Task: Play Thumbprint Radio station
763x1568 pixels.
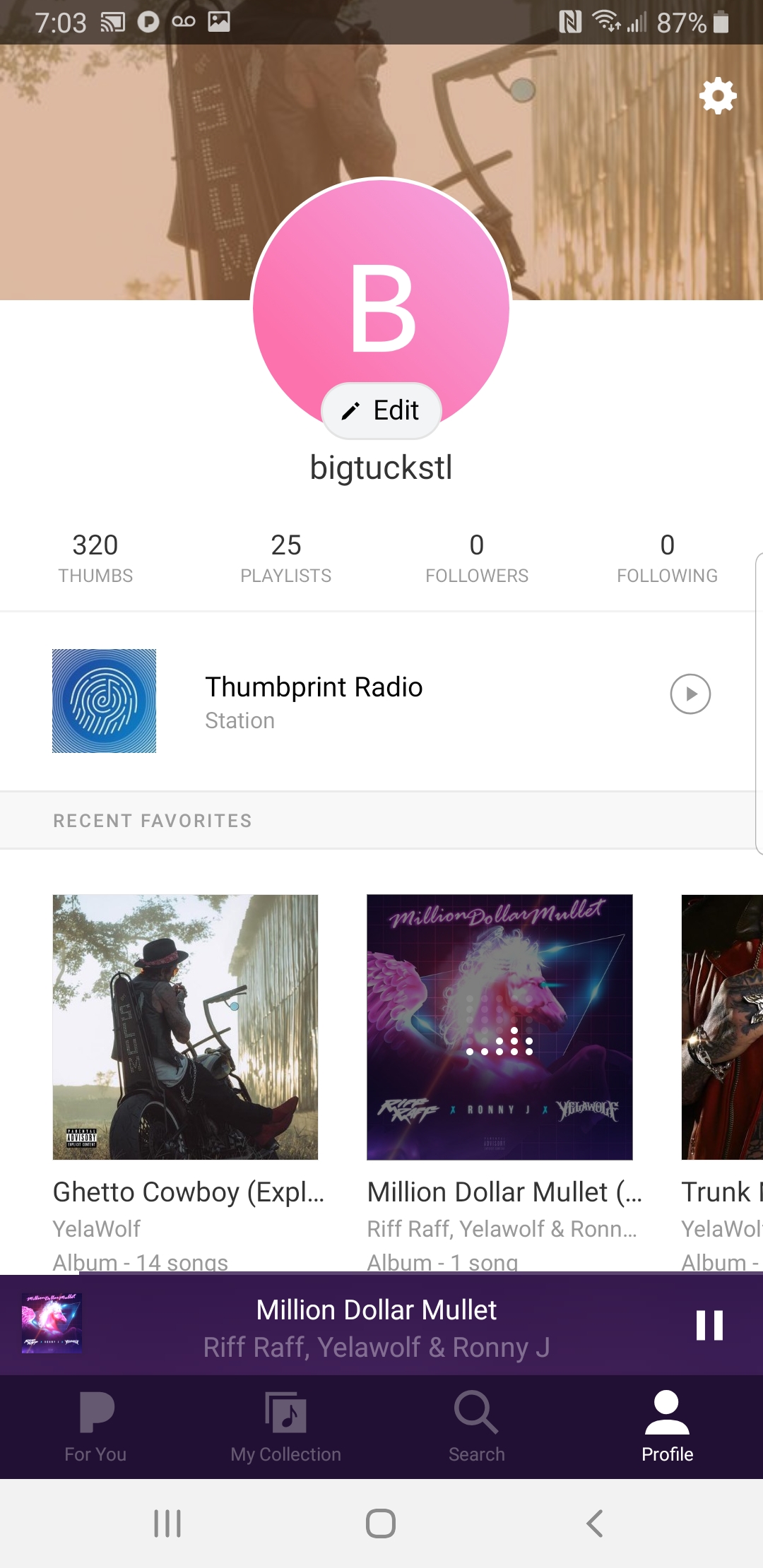Action: (x=690, y=695)
